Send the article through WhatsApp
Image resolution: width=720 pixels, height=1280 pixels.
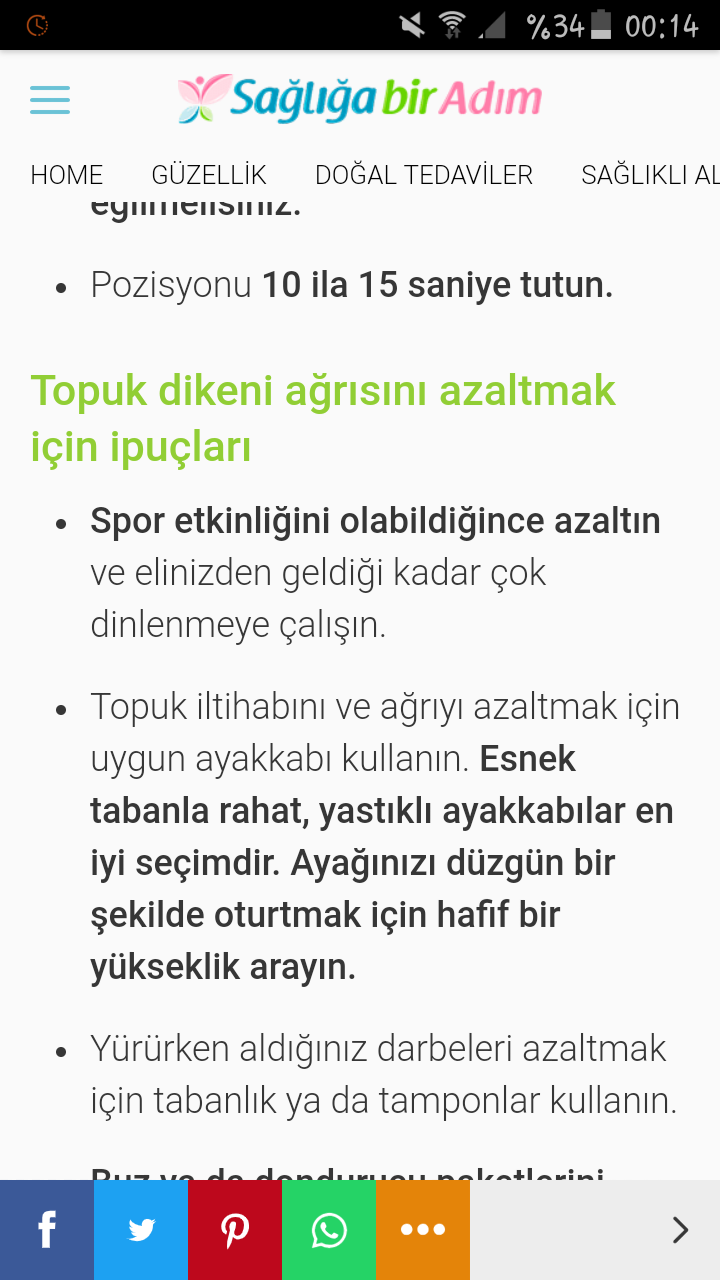tap(329, 1230)
